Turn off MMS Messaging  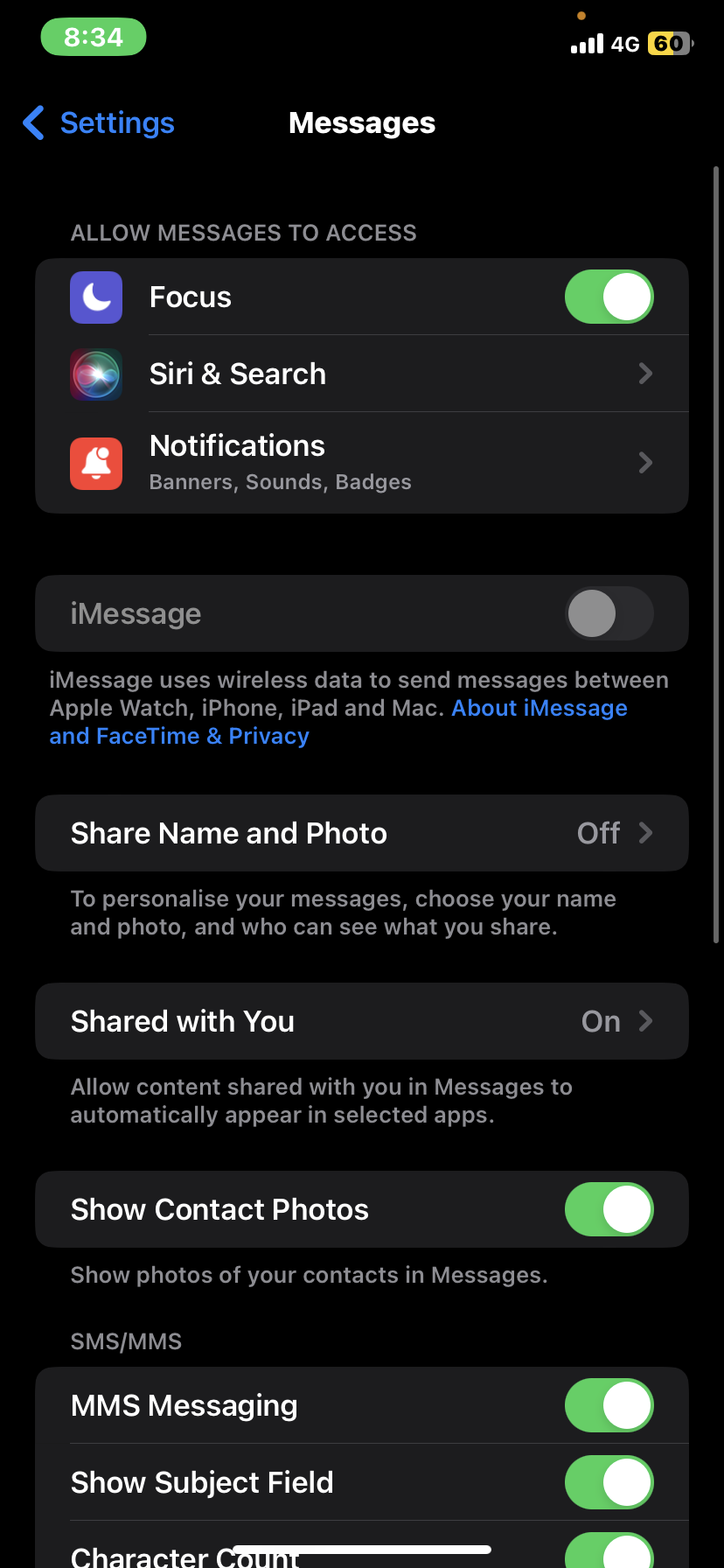coord(609,1405)
